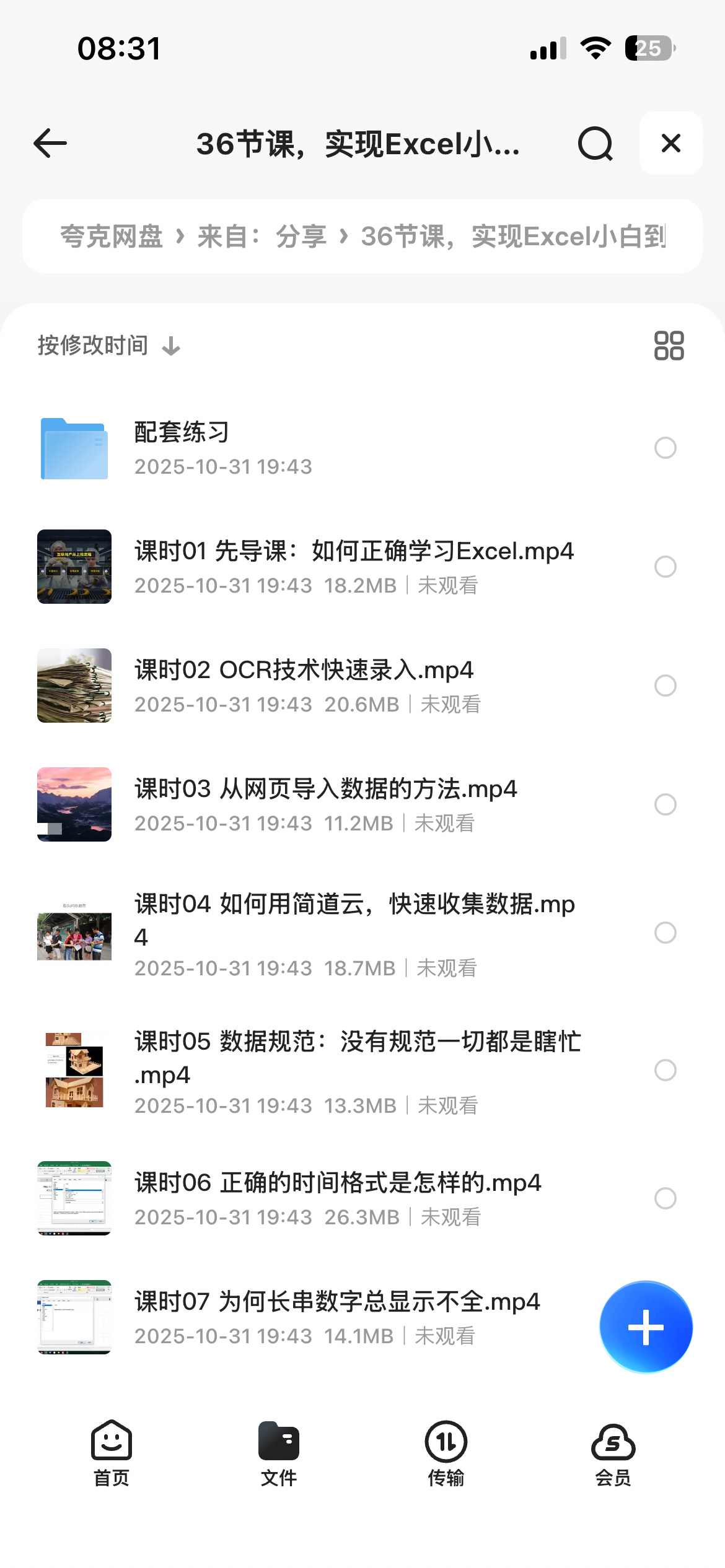The image size is (725, 1568).
Task: Open the 按修改时间 sort options
Action: pyautogui.click(x=92, y=345)
